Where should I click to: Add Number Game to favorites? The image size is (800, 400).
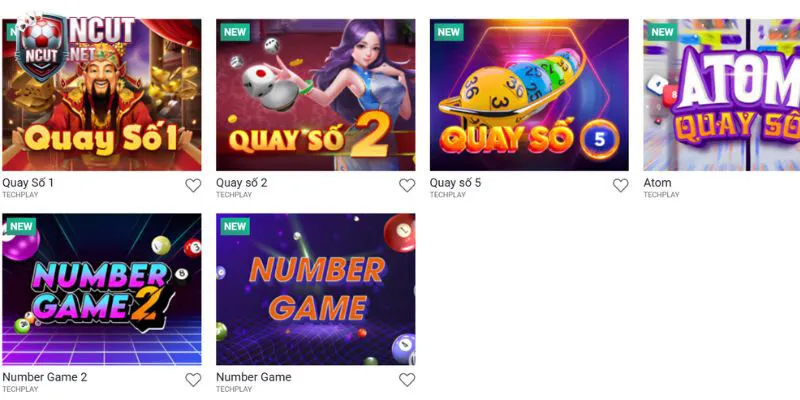click(x=407, y=379)
